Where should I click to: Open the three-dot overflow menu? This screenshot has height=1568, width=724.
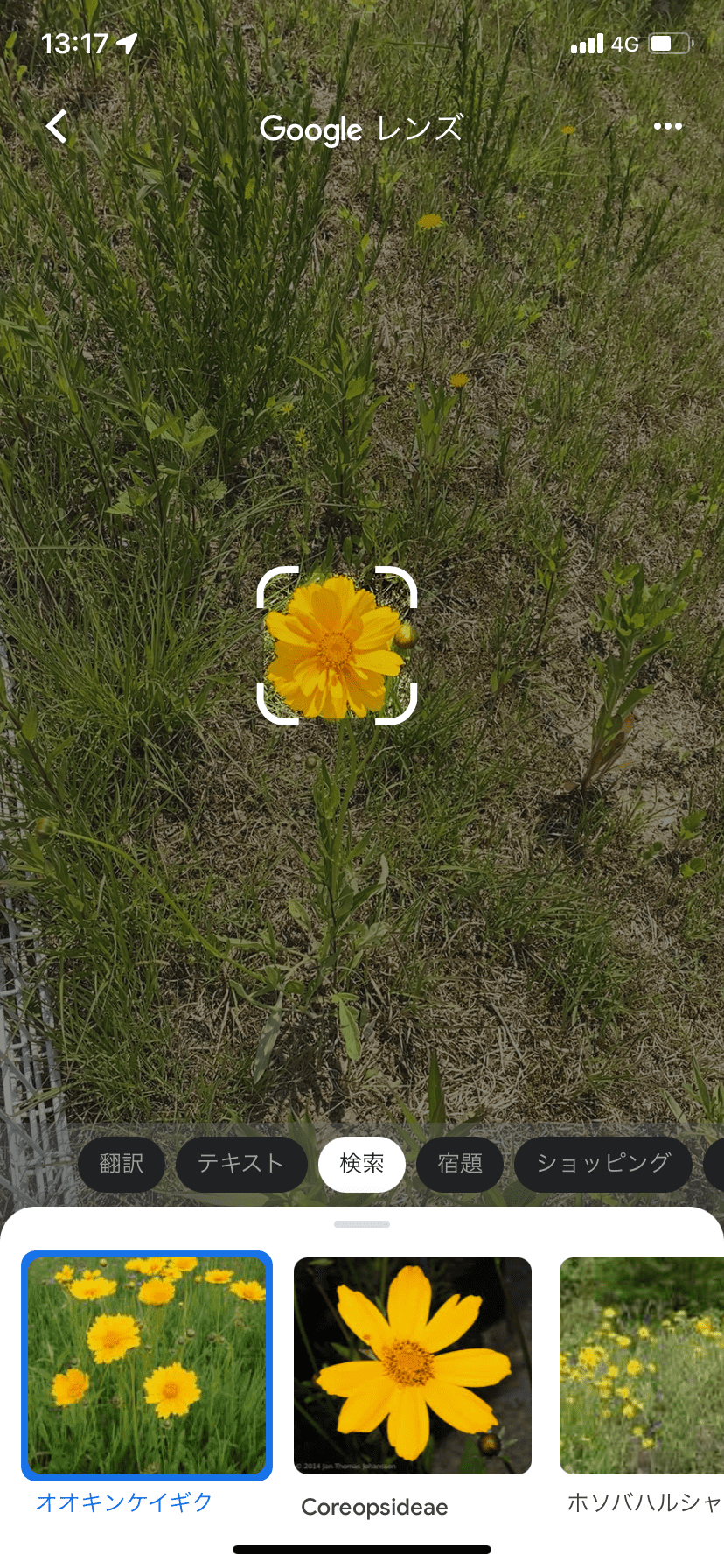(667, 127)
